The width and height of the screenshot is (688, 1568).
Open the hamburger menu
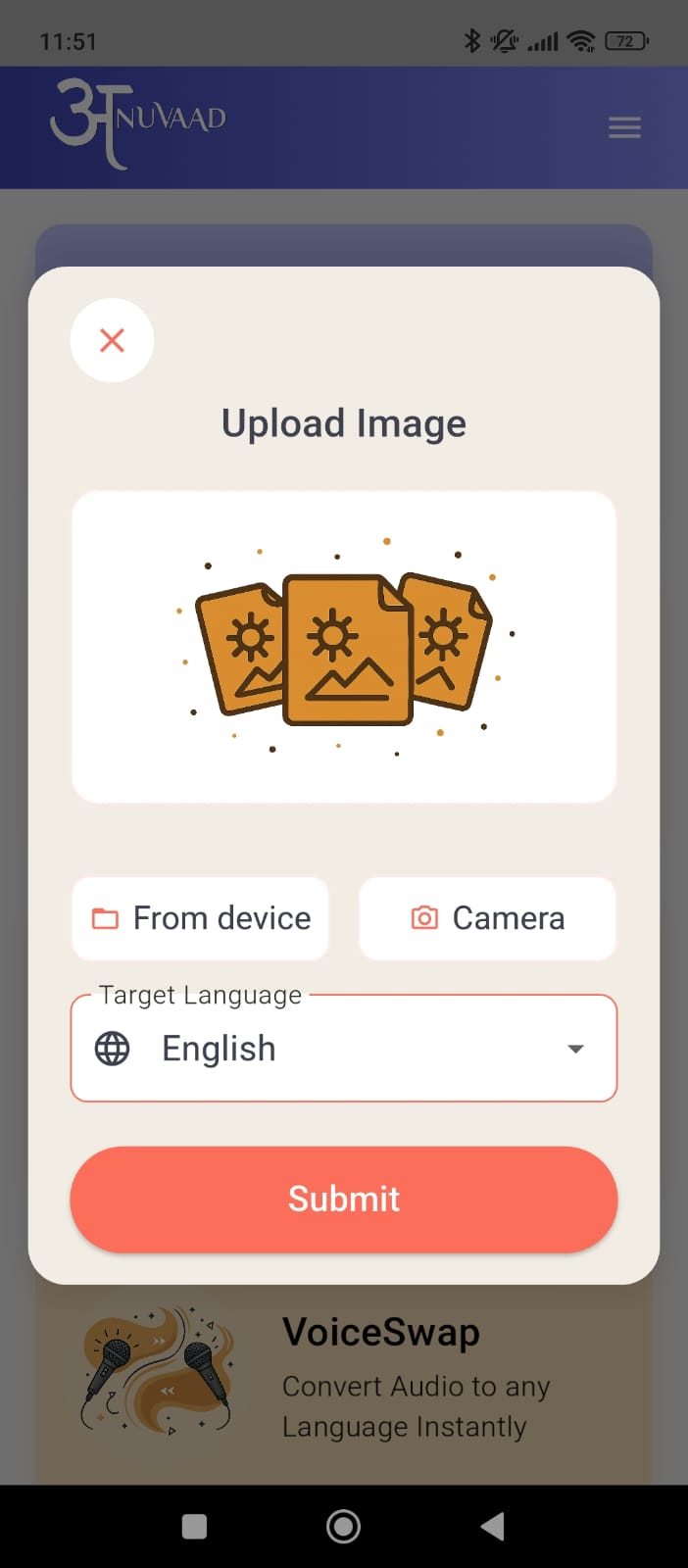tap(624, 127)
